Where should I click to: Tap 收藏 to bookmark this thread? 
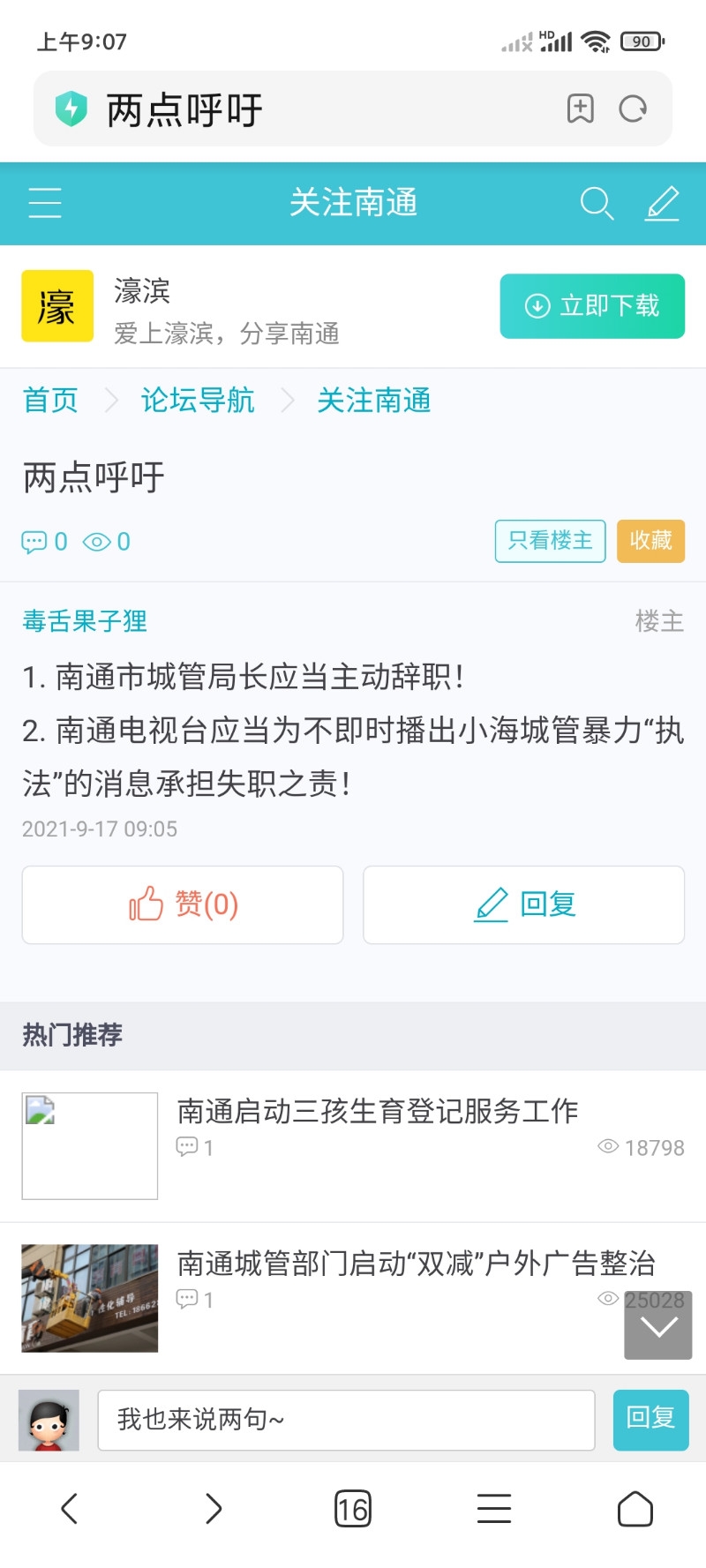point(650,541)
